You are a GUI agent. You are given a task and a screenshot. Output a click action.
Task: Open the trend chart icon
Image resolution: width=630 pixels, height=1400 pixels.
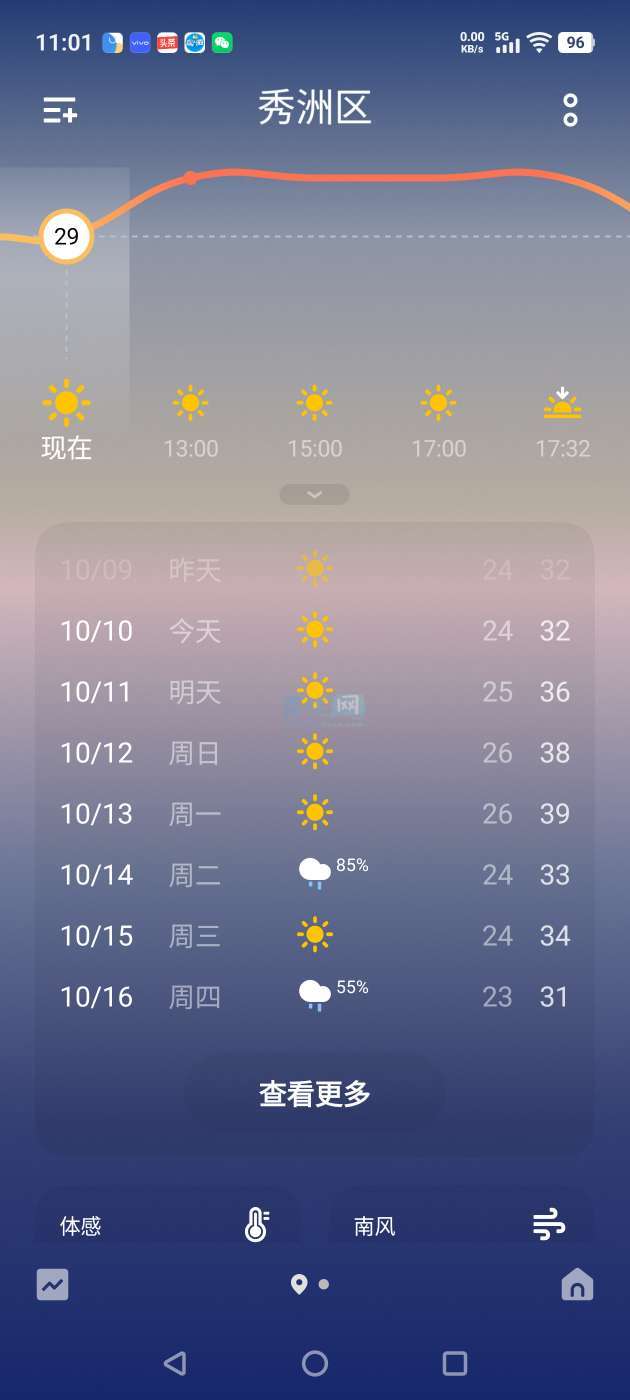coord(53,1284)
